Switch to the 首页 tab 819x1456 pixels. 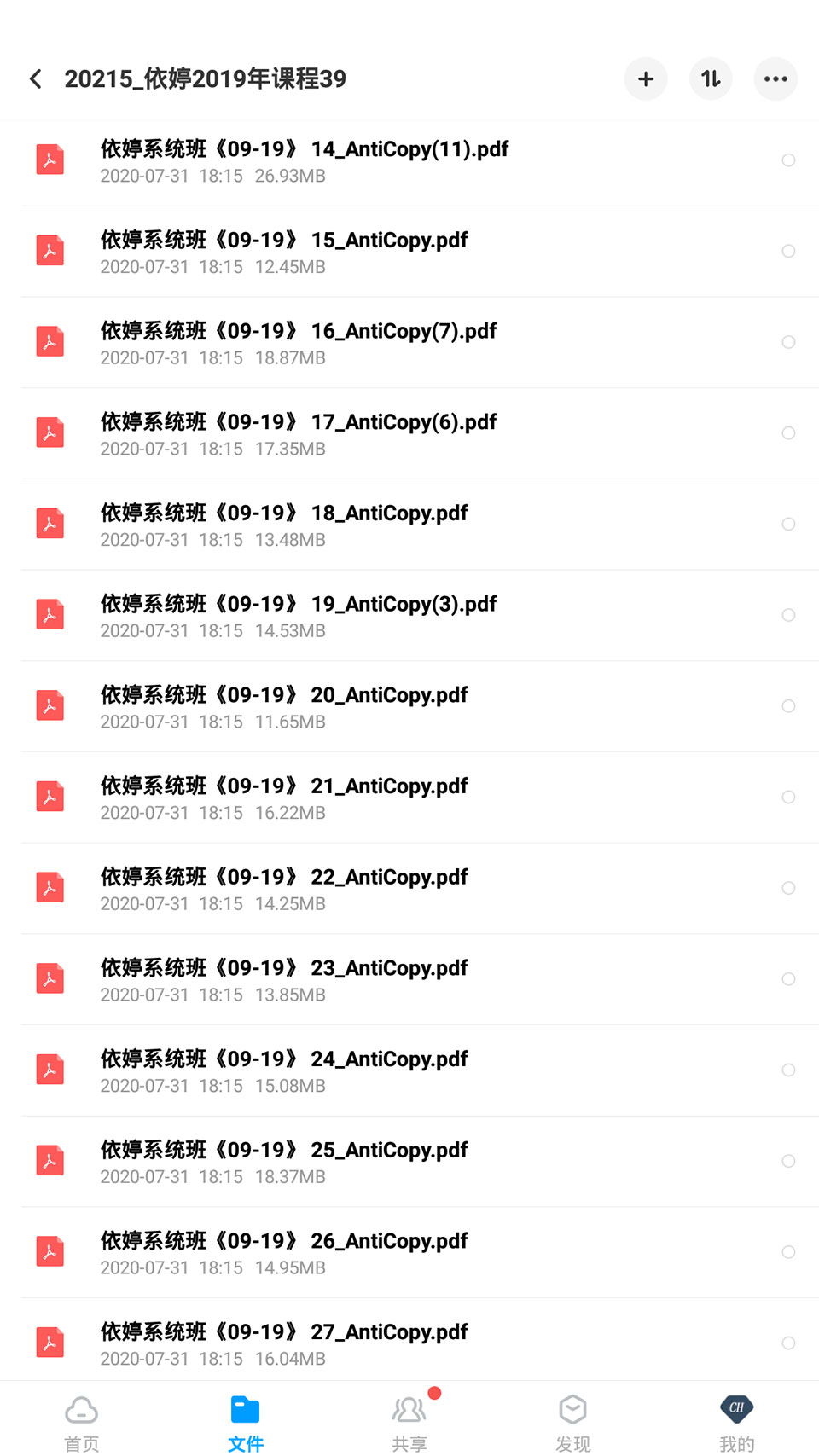pos(82,1421)
